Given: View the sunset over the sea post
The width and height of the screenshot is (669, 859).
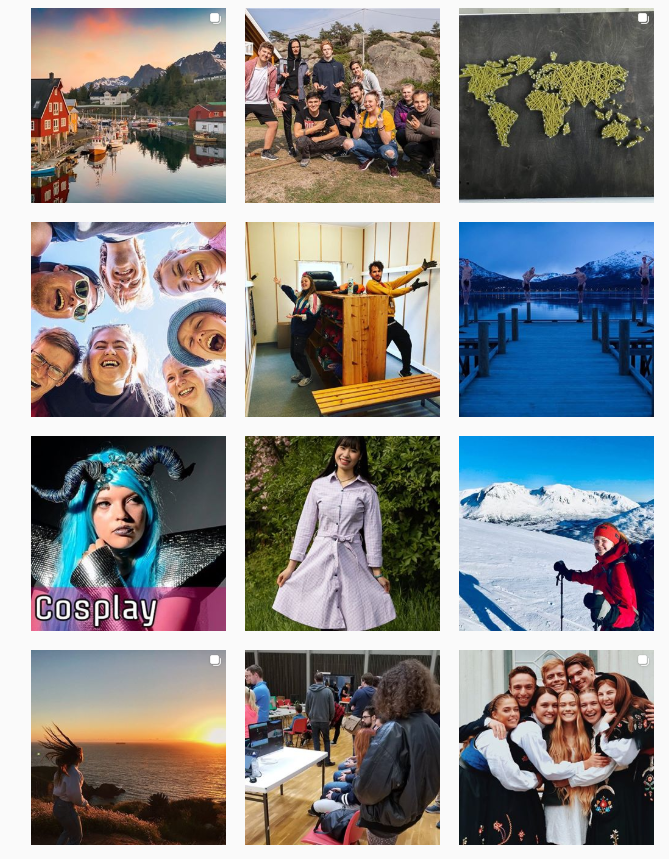Looking at the screenshot, I should (x=128, y=747).
